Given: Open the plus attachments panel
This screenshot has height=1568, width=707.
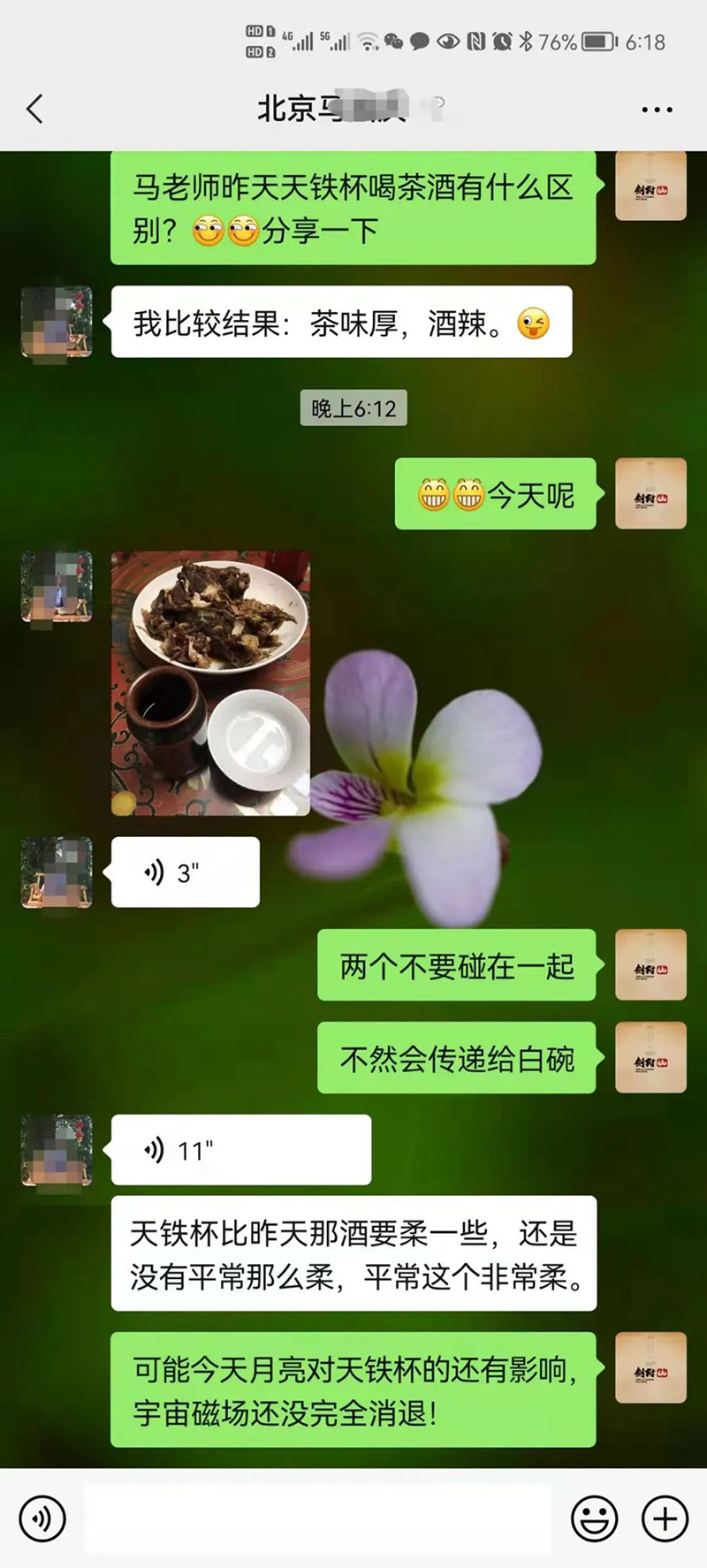Looking at the screenshot, I should pyautogui.click(x=665, y=1519).
